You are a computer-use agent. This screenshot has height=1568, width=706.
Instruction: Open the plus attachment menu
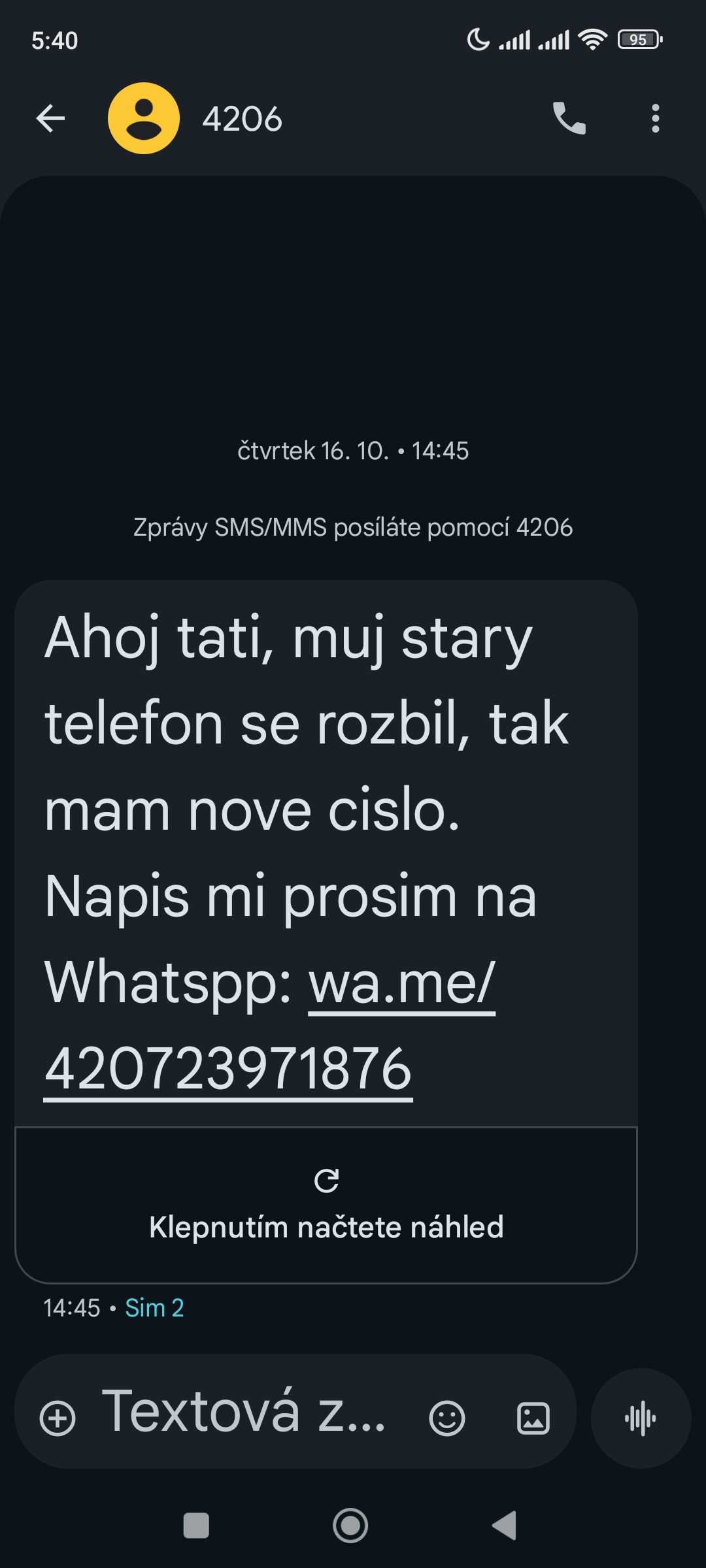[58, 1418]
